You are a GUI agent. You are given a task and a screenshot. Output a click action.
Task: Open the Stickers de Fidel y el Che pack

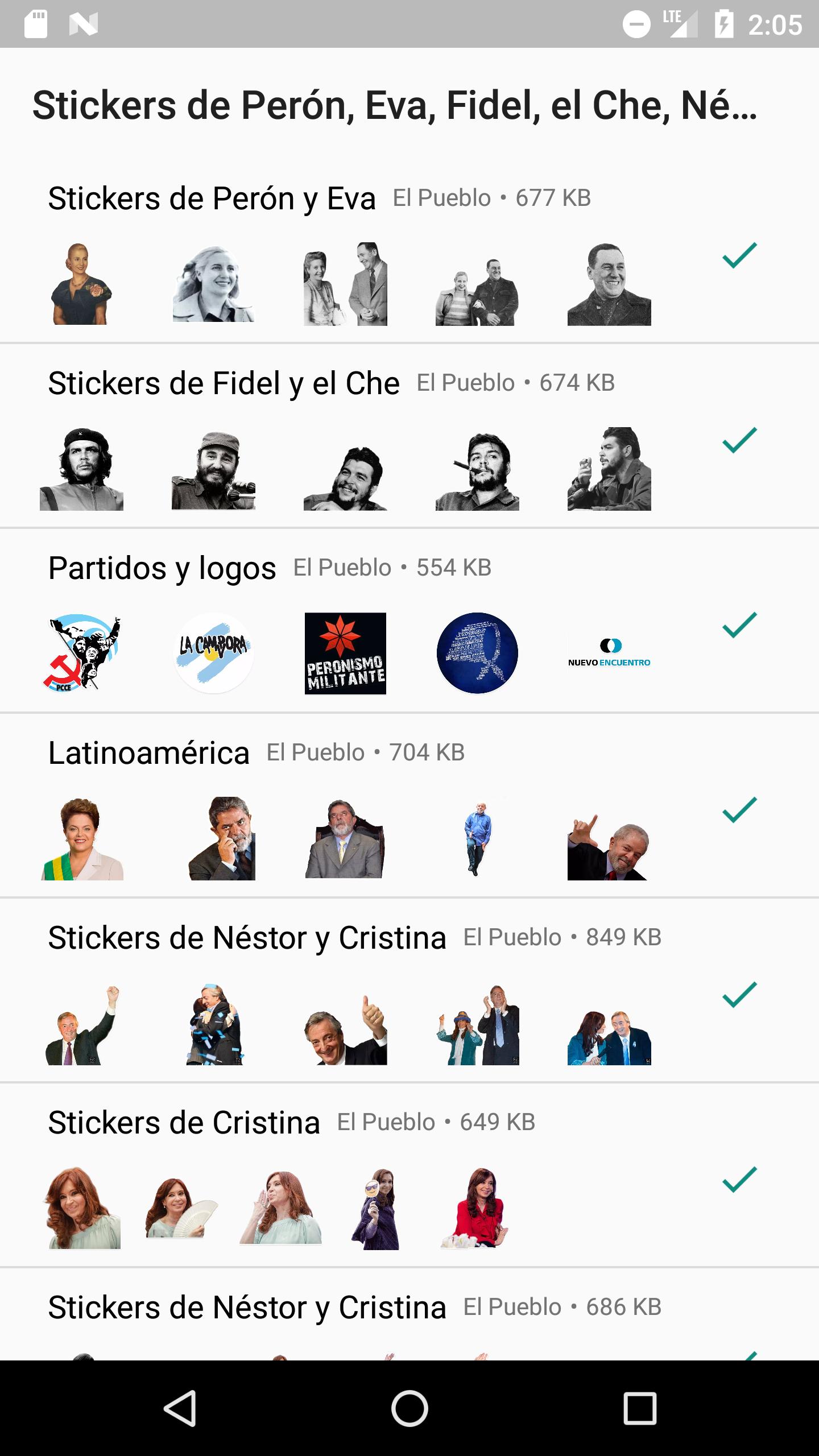225,382
